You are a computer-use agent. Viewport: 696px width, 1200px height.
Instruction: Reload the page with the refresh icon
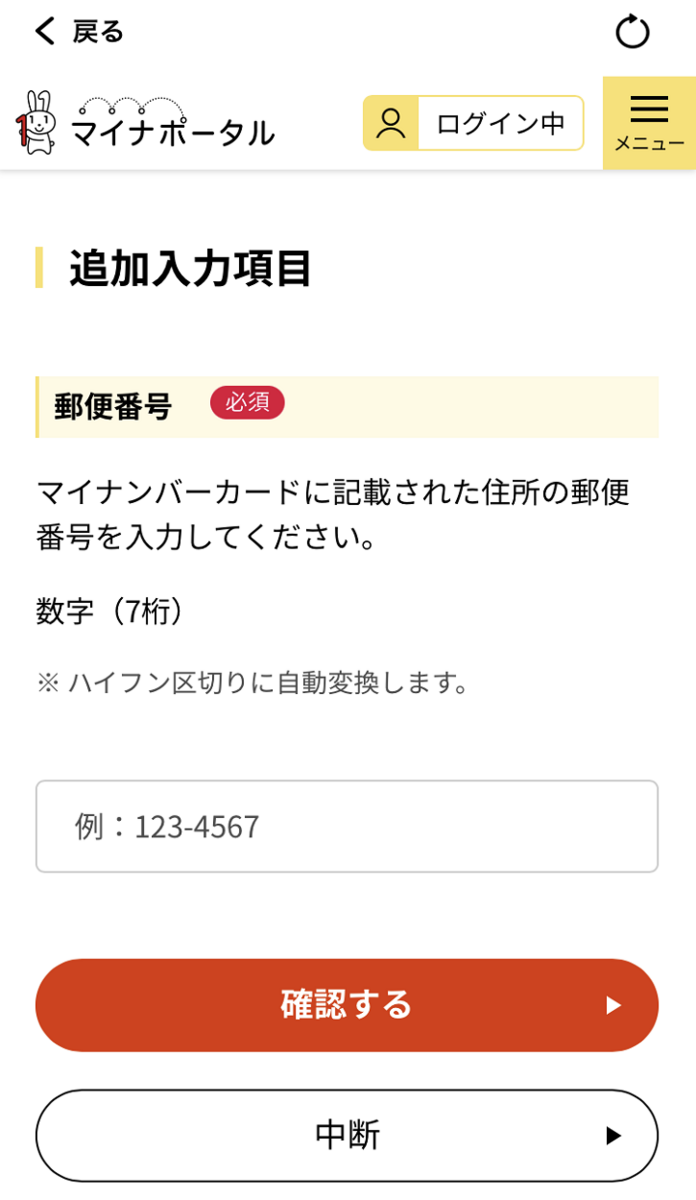(x=632, y=32)
